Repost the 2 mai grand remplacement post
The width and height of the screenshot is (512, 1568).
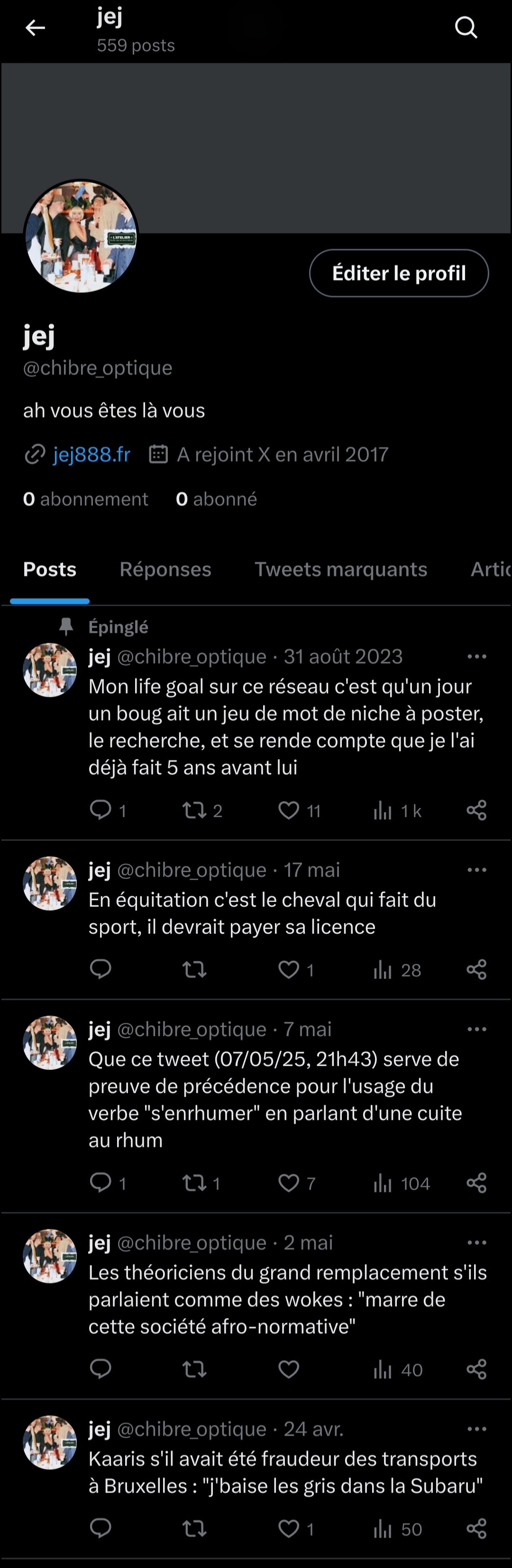coord(195,1369)
